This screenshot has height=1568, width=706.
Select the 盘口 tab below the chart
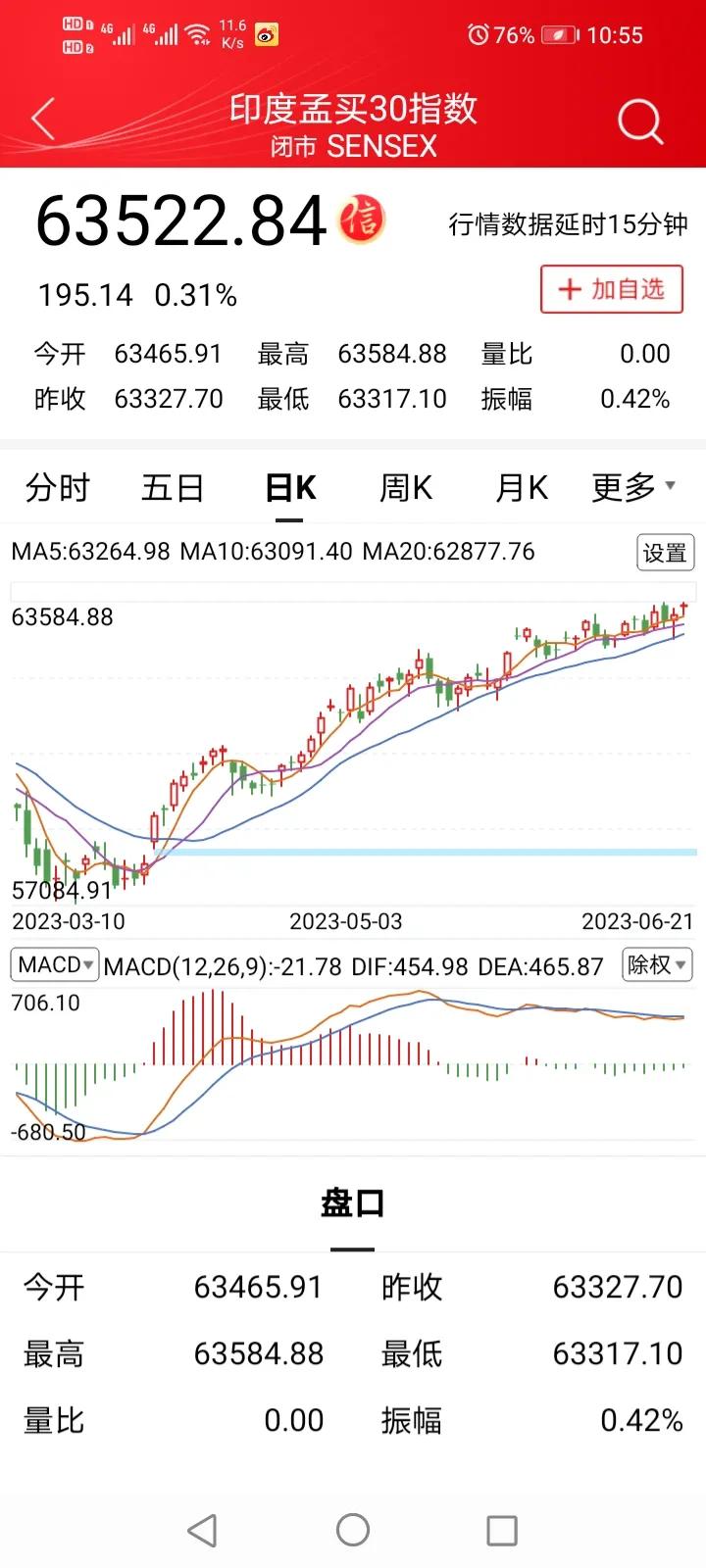tap(352, 1203)
